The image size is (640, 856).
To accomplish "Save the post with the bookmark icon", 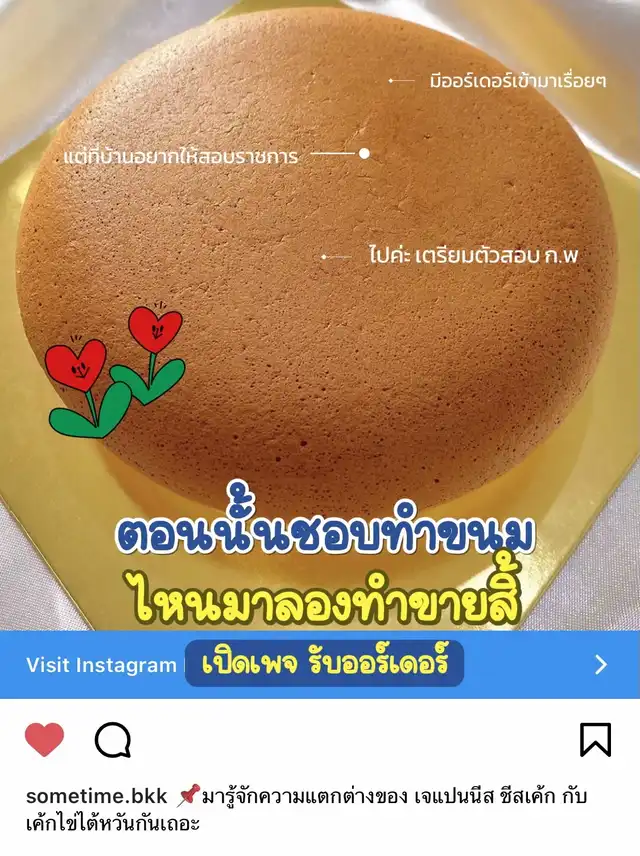I will pos(595,740).
